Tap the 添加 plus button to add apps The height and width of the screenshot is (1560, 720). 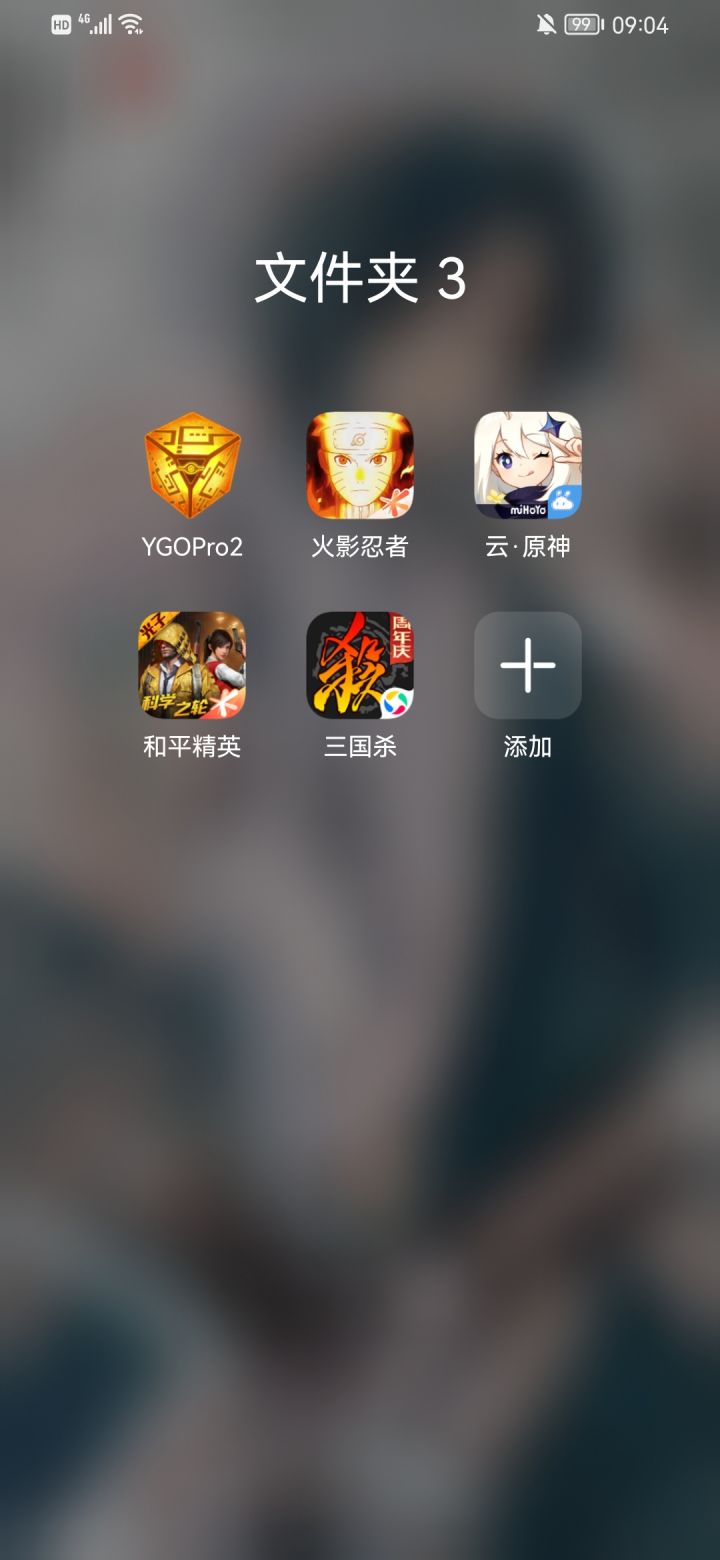pos(527,665)
